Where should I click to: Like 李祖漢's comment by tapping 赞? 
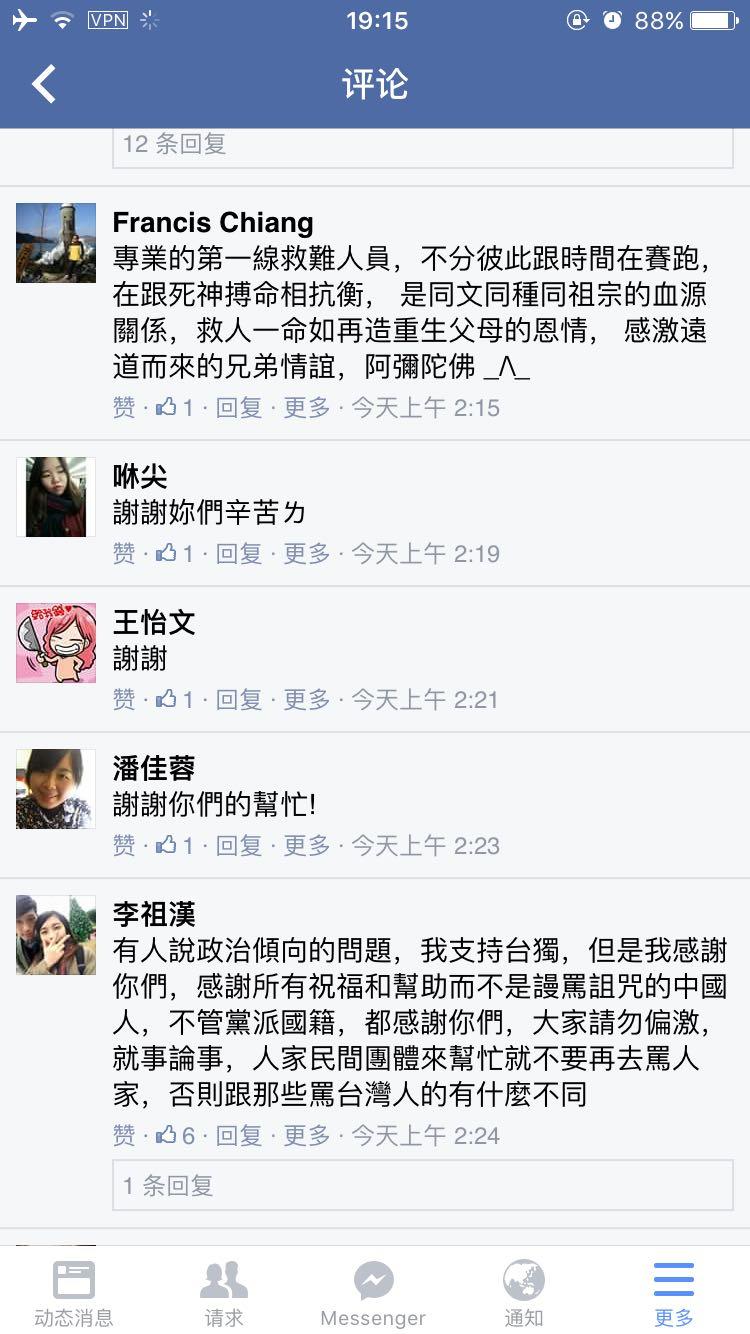pos(122,1138)
